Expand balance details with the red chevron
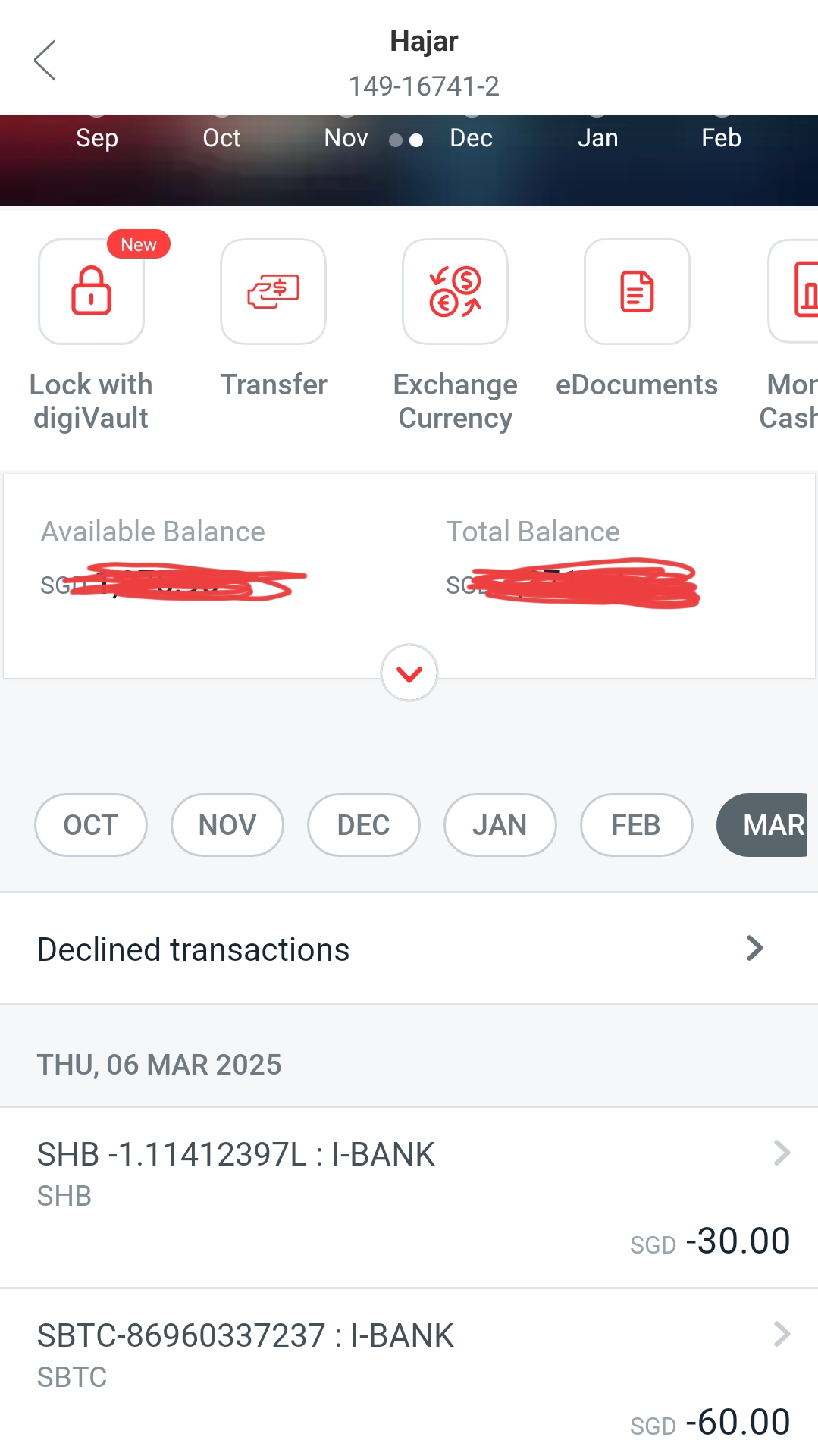818x1456 pixels. 409,673
